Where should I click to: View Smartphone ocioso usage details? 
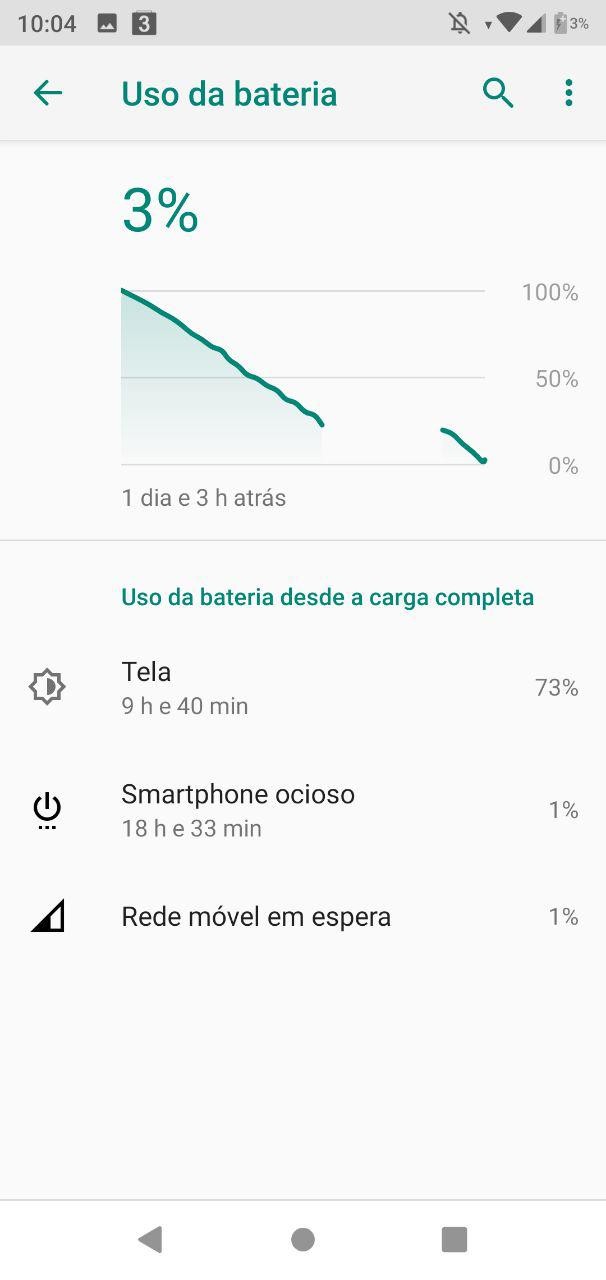tap(303, 810)
